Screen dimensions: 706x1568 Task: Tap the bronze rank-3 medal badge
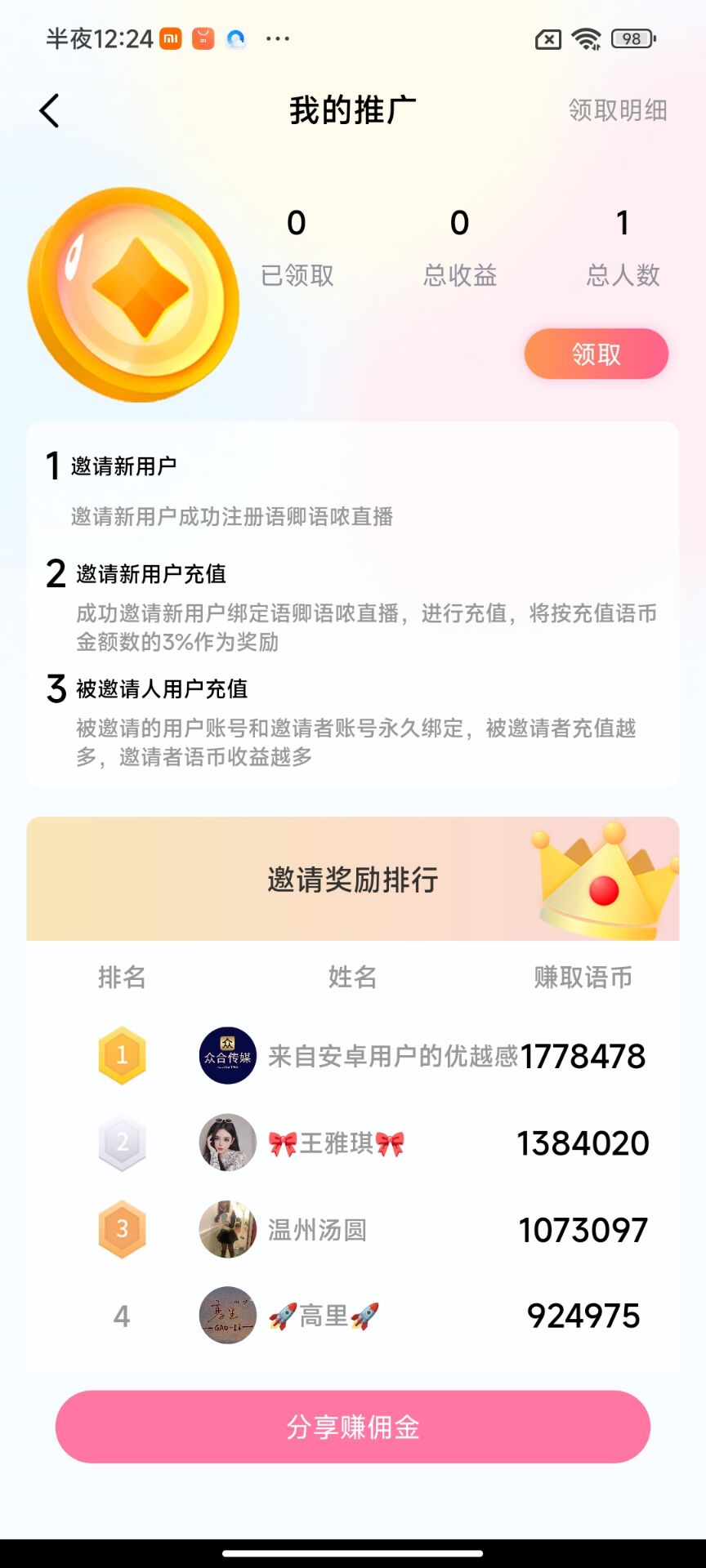pos(121,1230)
